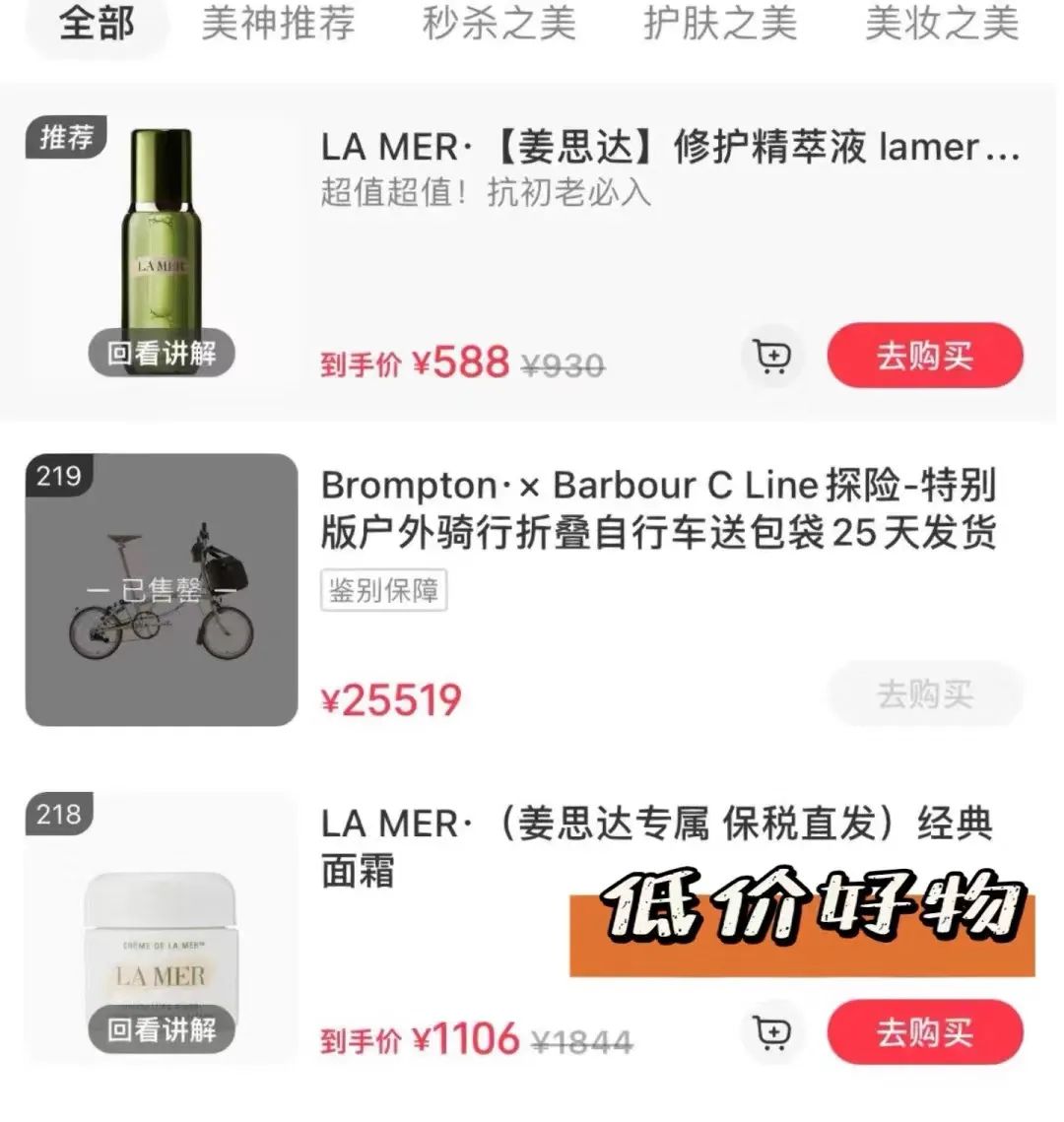Open the 鉴别保障 authenticity guarantee label

pyautogui.click(x=383, y=590)
